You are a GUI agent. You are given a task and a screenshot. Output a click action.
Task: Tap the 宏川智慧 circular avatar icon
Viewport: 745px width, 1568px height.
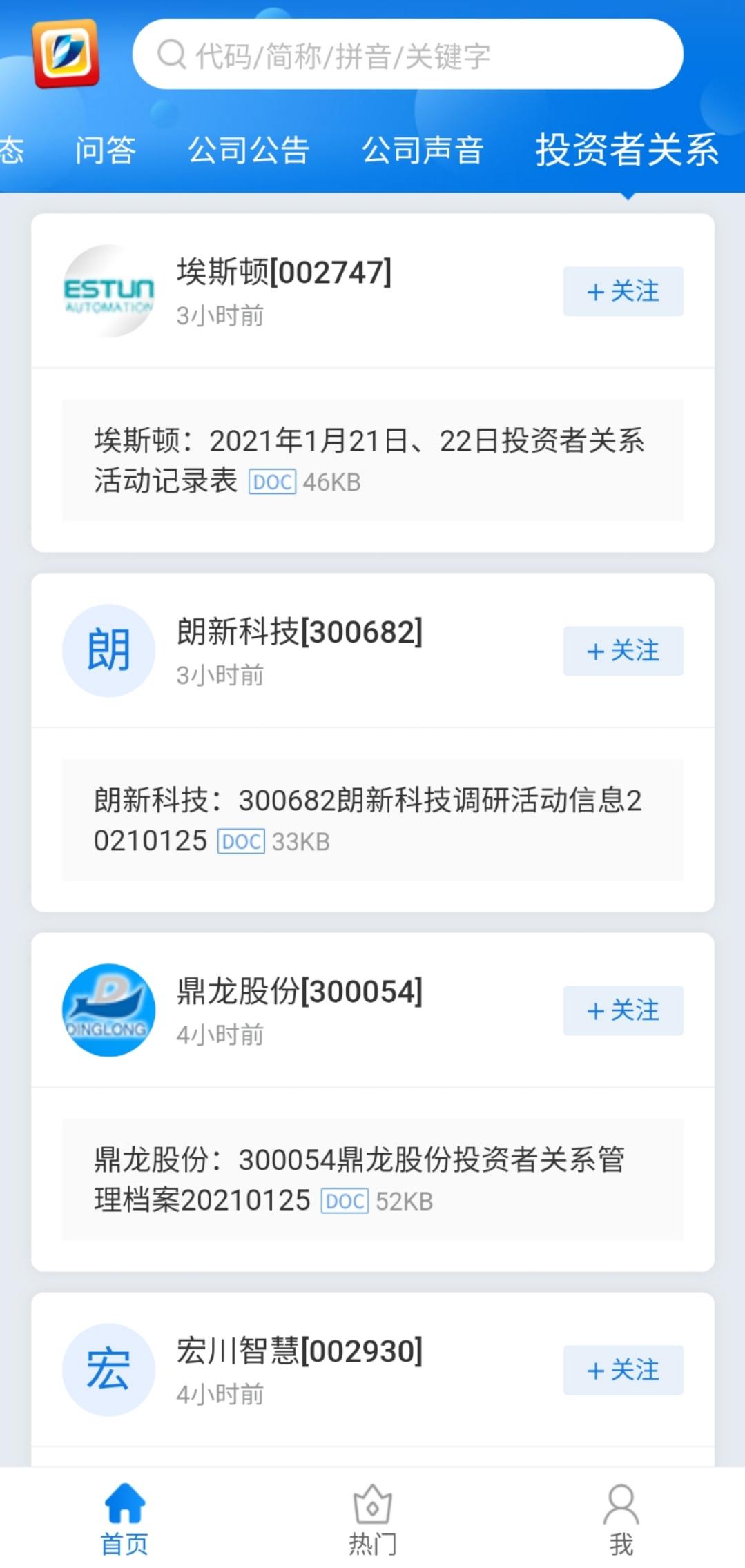click(108, 1371)
